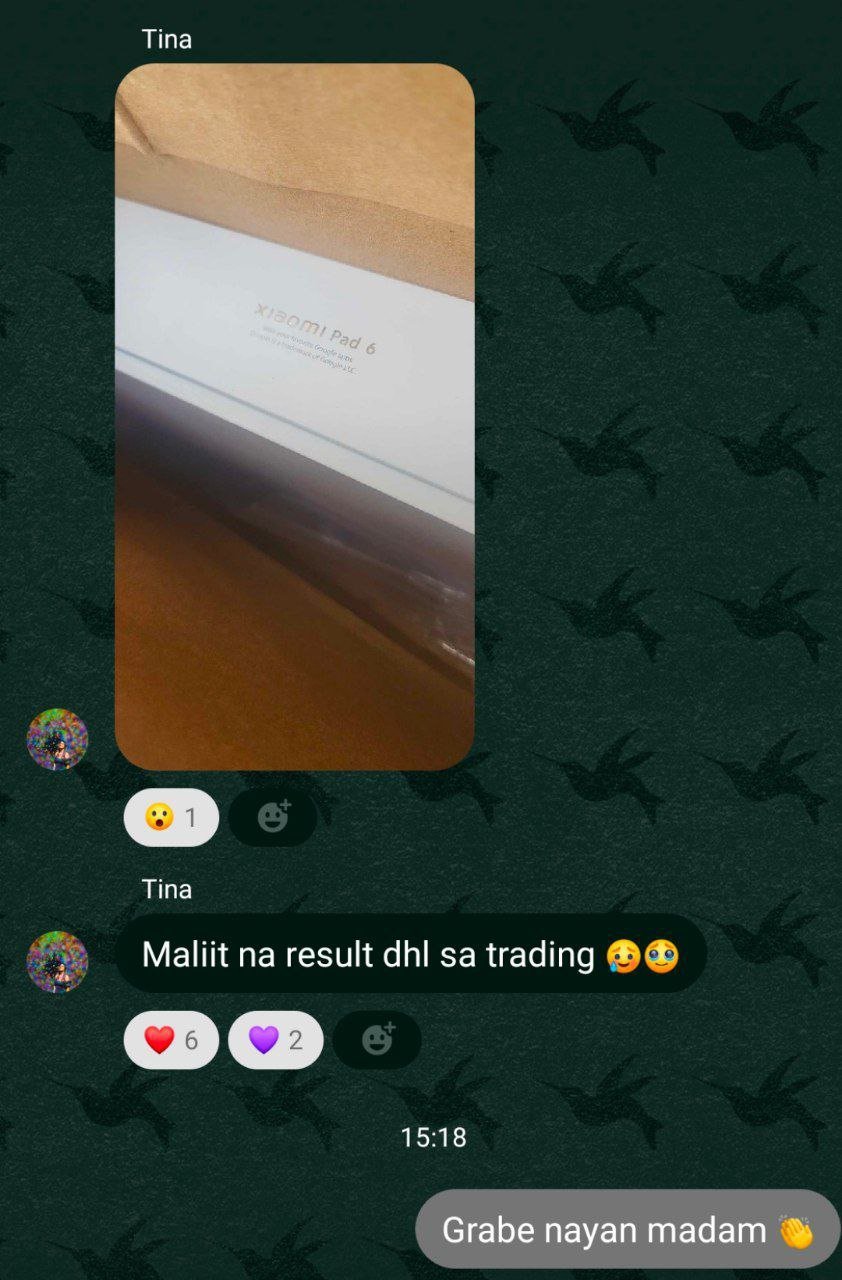Add a reaction to Tina's trading message
This screenshot has width=842, height=1280.
[377, 1040]
